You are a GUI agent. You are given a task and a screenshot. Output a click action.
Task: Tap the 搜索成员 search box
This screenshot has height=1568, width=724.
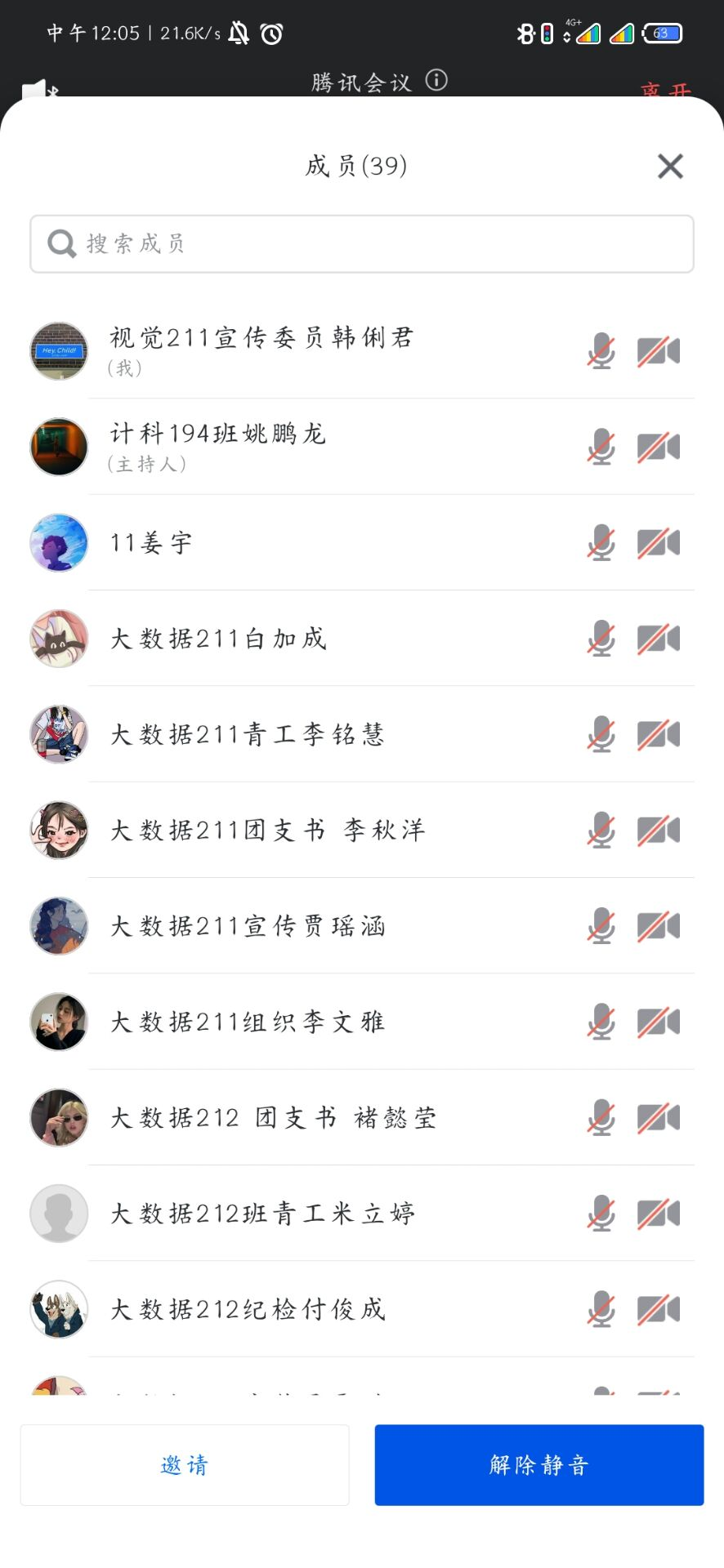click(x=361, y=244)
